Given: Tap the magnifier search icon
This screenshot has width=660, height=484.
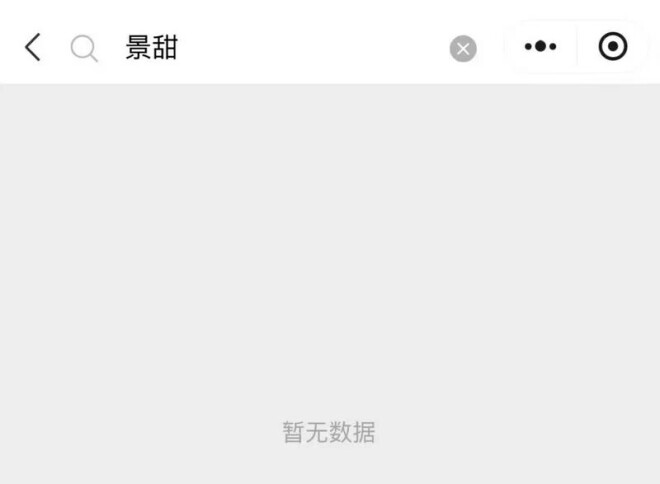Looking at the screenshot, I should (x=84, y=48).
